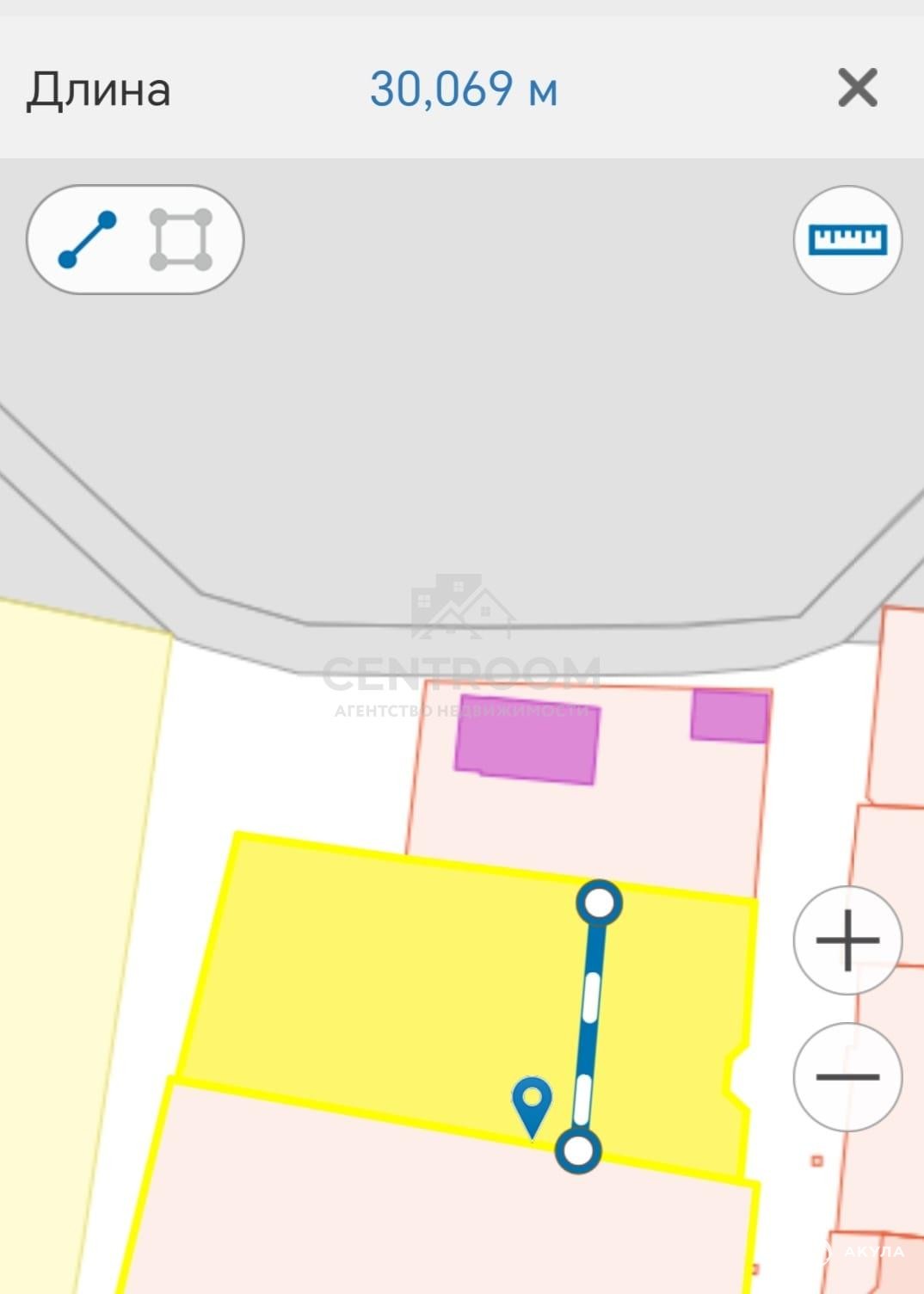Screen dimensions: 924x1294
Task: Switch to polygon area measuring mode
Action: (181, 239)
